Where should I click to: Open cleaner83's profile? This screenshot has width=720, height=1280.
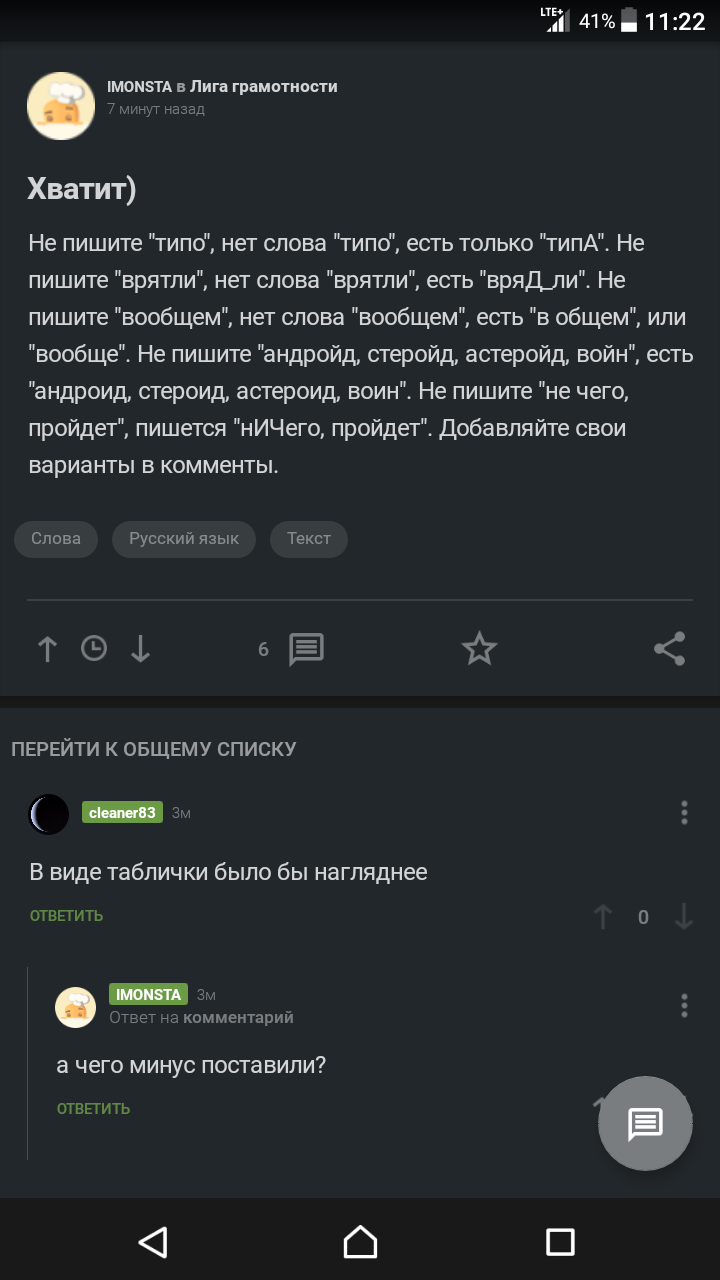pyautogui.click(x=122, y=812)
